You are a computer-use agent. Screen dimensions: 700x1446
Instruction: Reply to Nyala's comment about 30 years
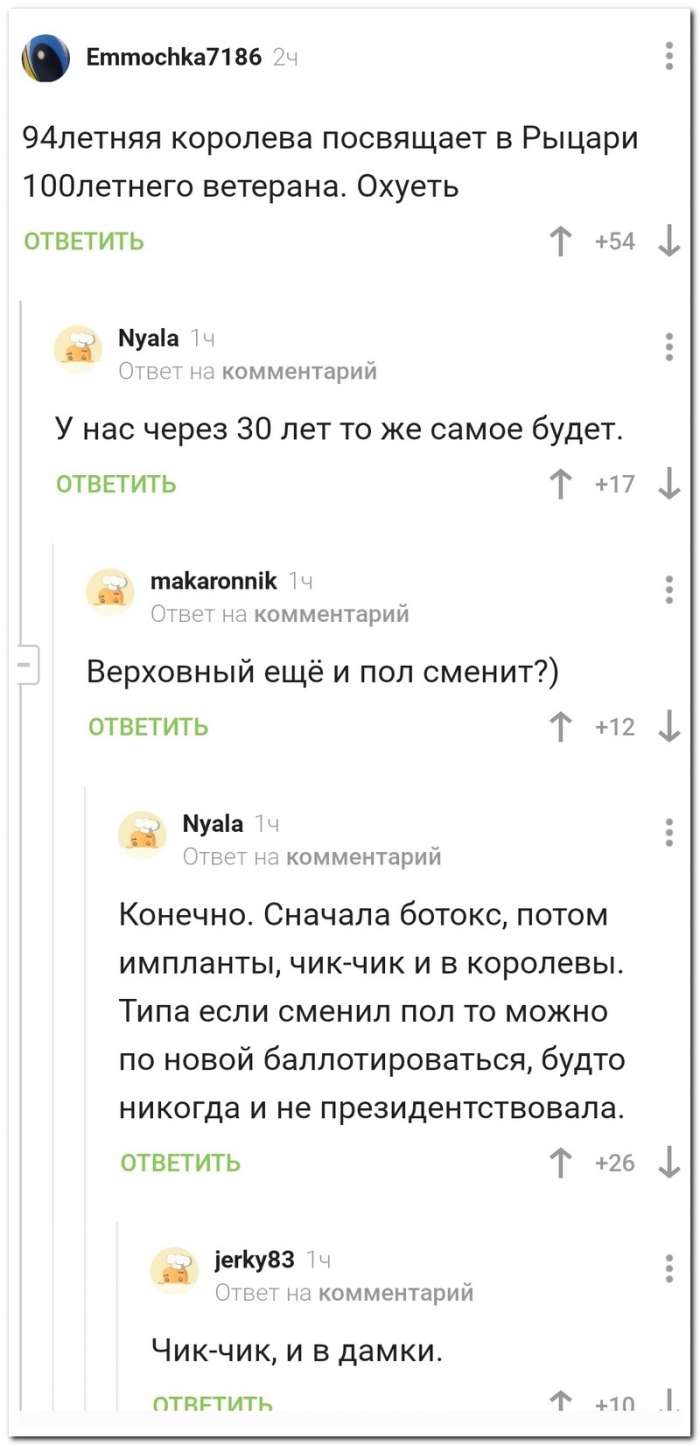click(116, 484)
